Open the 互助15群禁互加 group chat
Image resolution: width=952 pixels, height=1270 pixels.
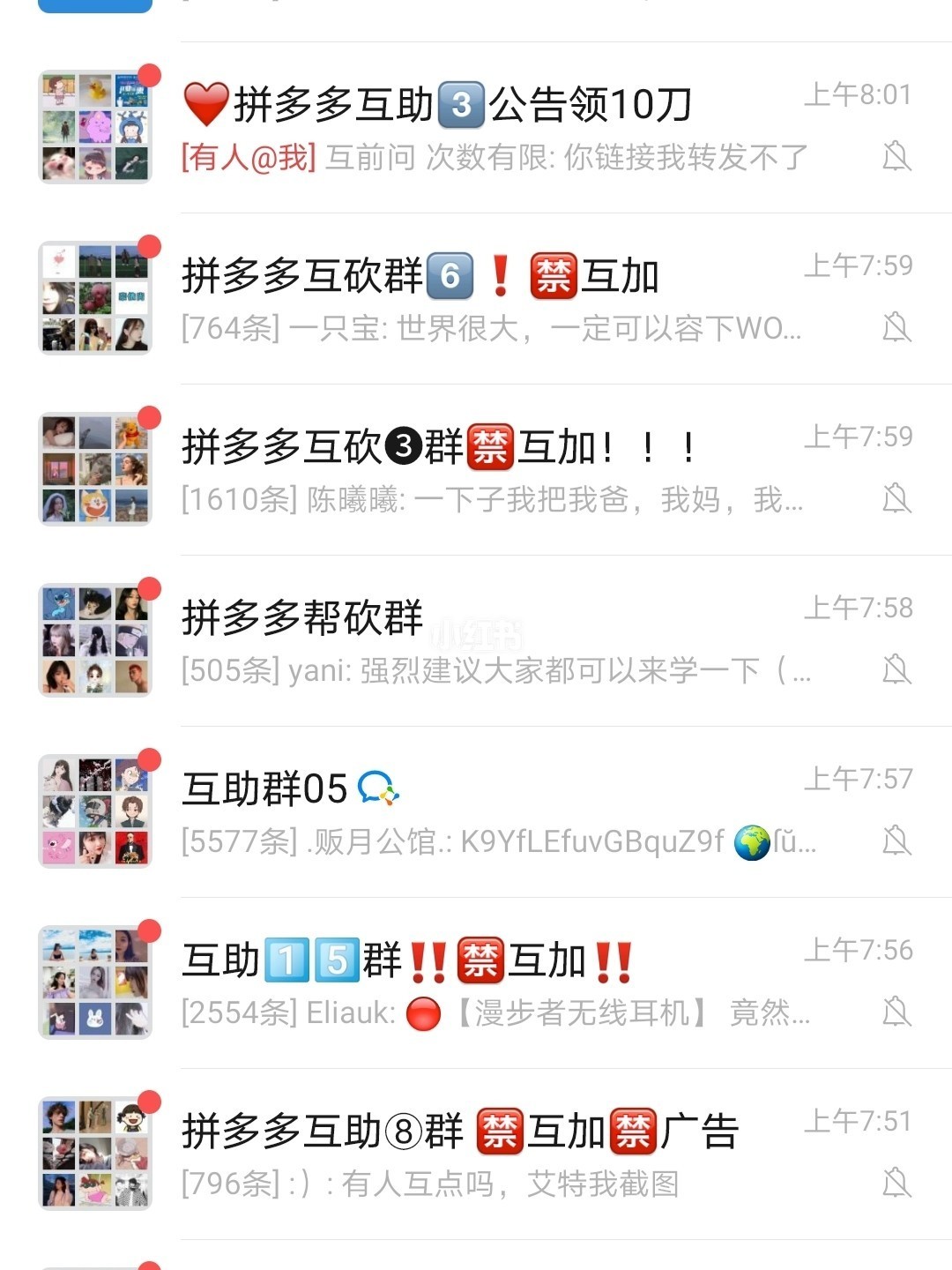pos(476,983)
